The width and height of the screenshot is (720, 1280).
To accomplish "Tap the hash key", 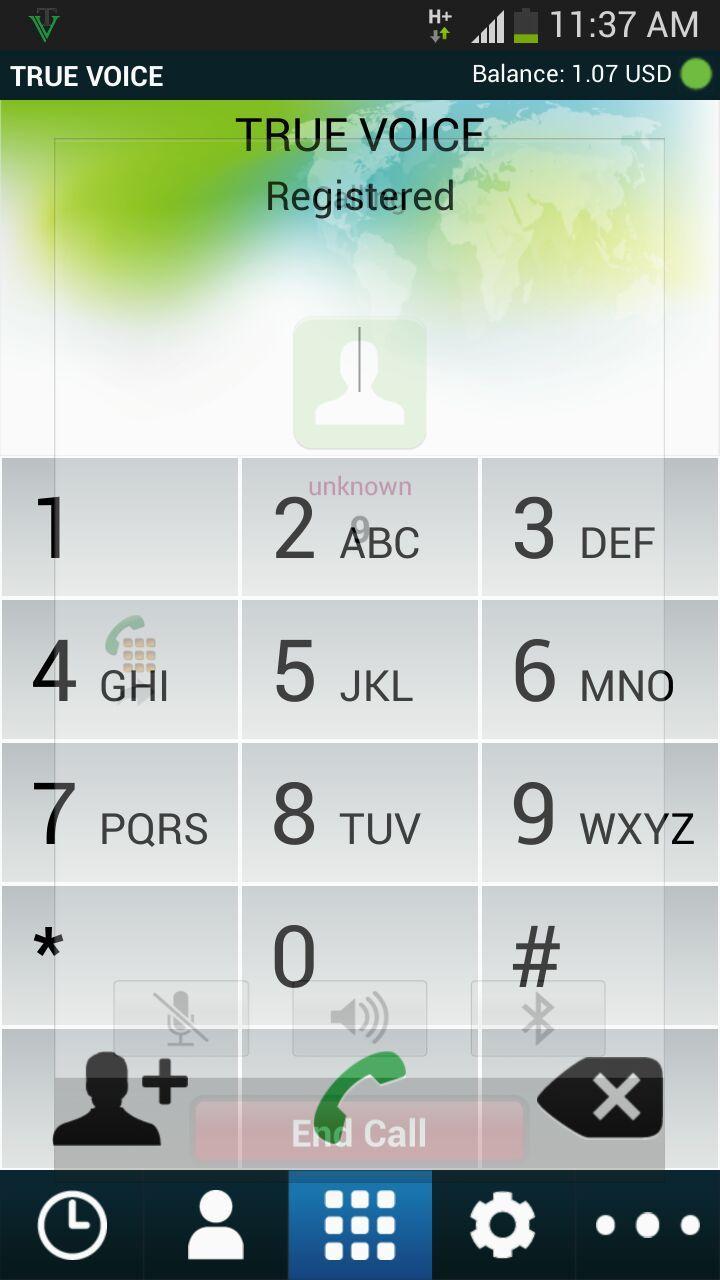I will [600, 955].
